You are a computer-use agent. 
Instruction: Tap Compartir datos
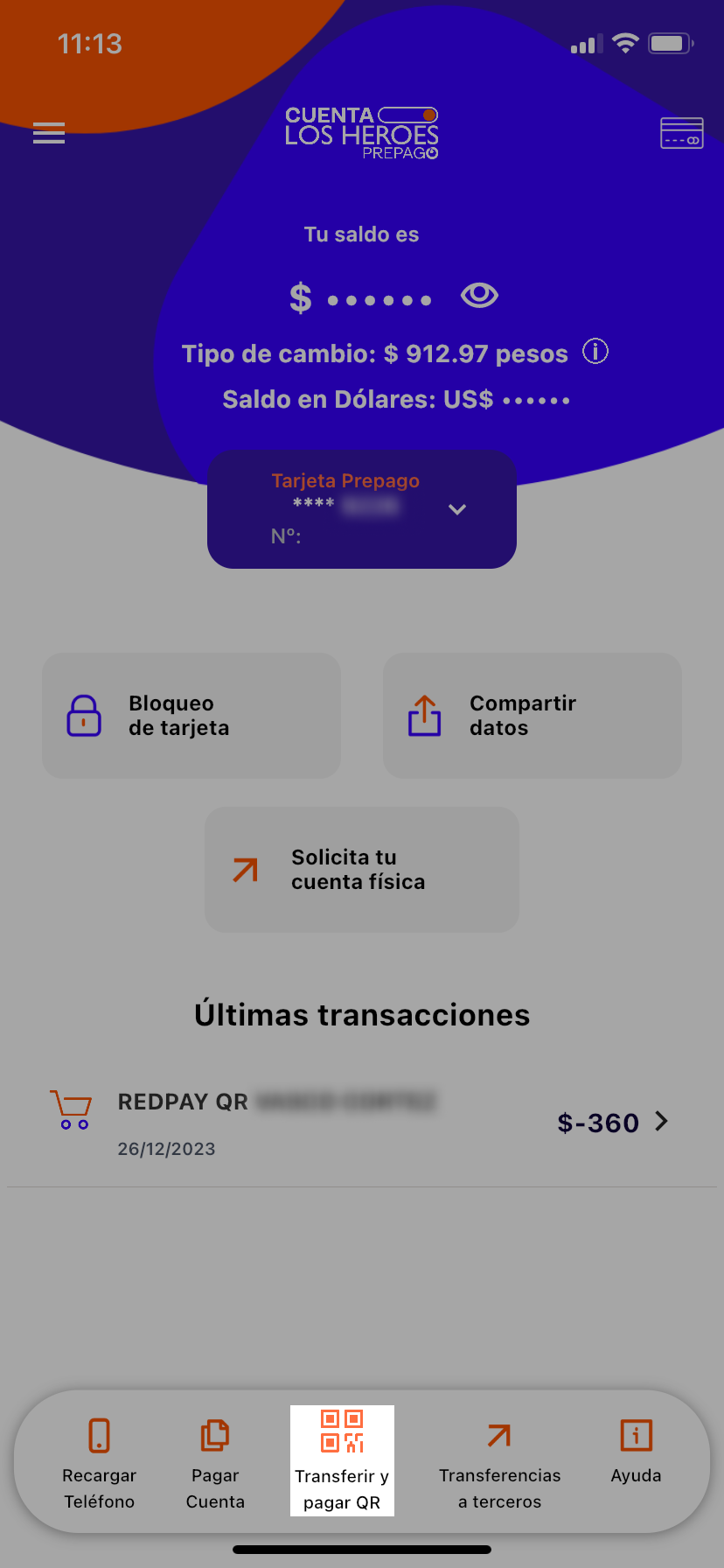[x=533, y=716]
